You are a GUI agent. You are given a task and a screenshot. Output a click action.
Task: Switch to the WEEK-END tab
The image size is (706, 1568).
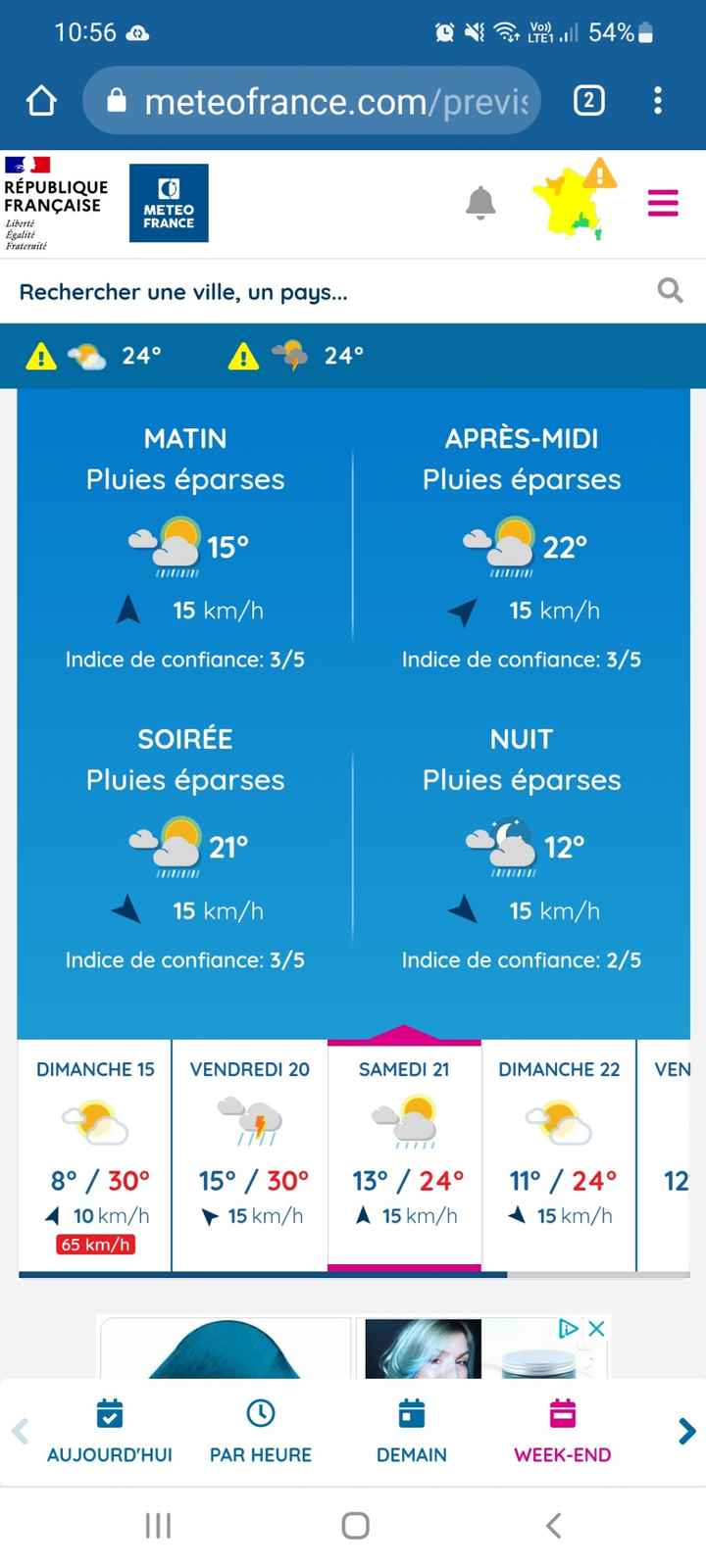(x=562, y=1412)
